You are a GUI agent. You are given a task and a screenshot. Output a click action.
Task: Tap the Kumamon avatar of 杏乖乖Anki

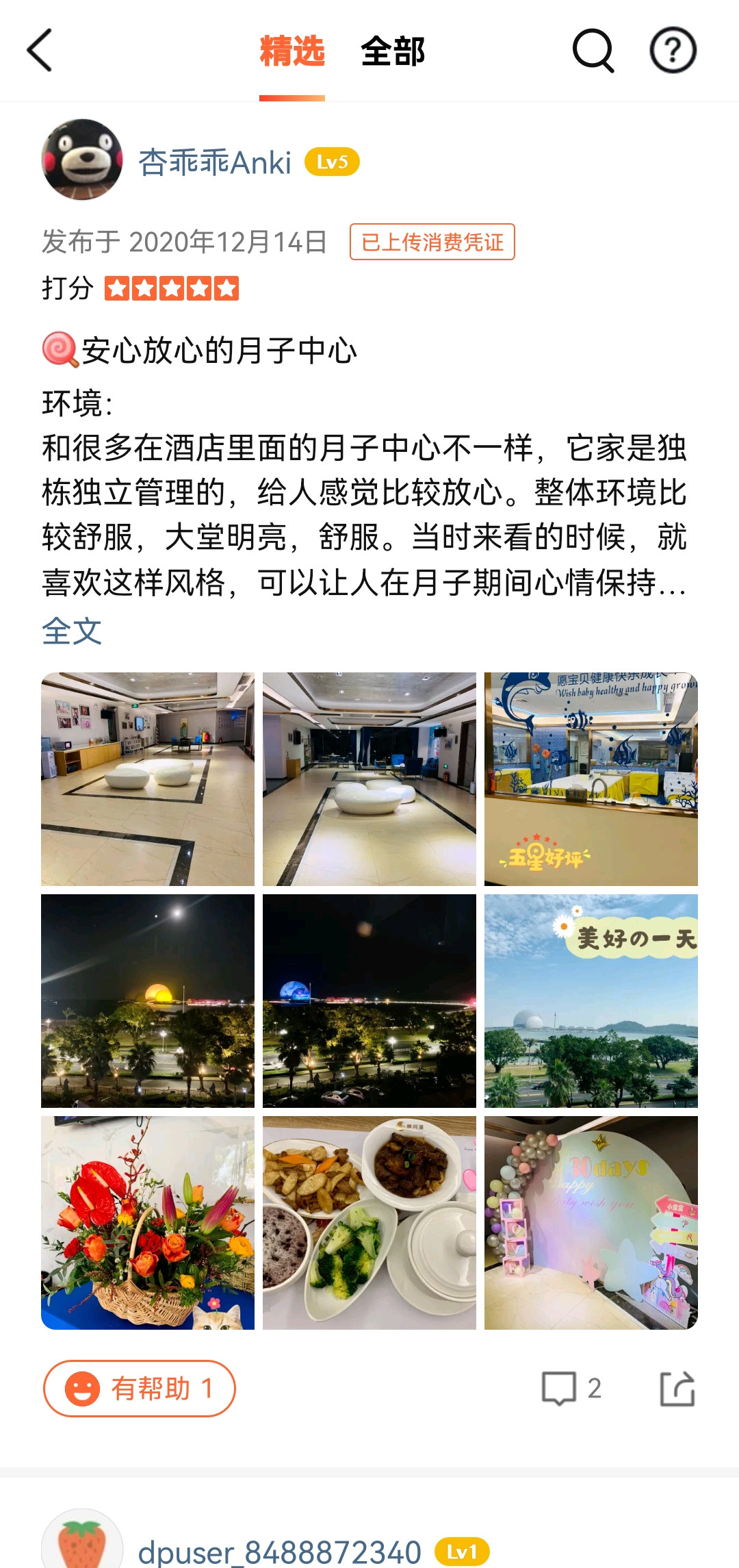point(82,160)
